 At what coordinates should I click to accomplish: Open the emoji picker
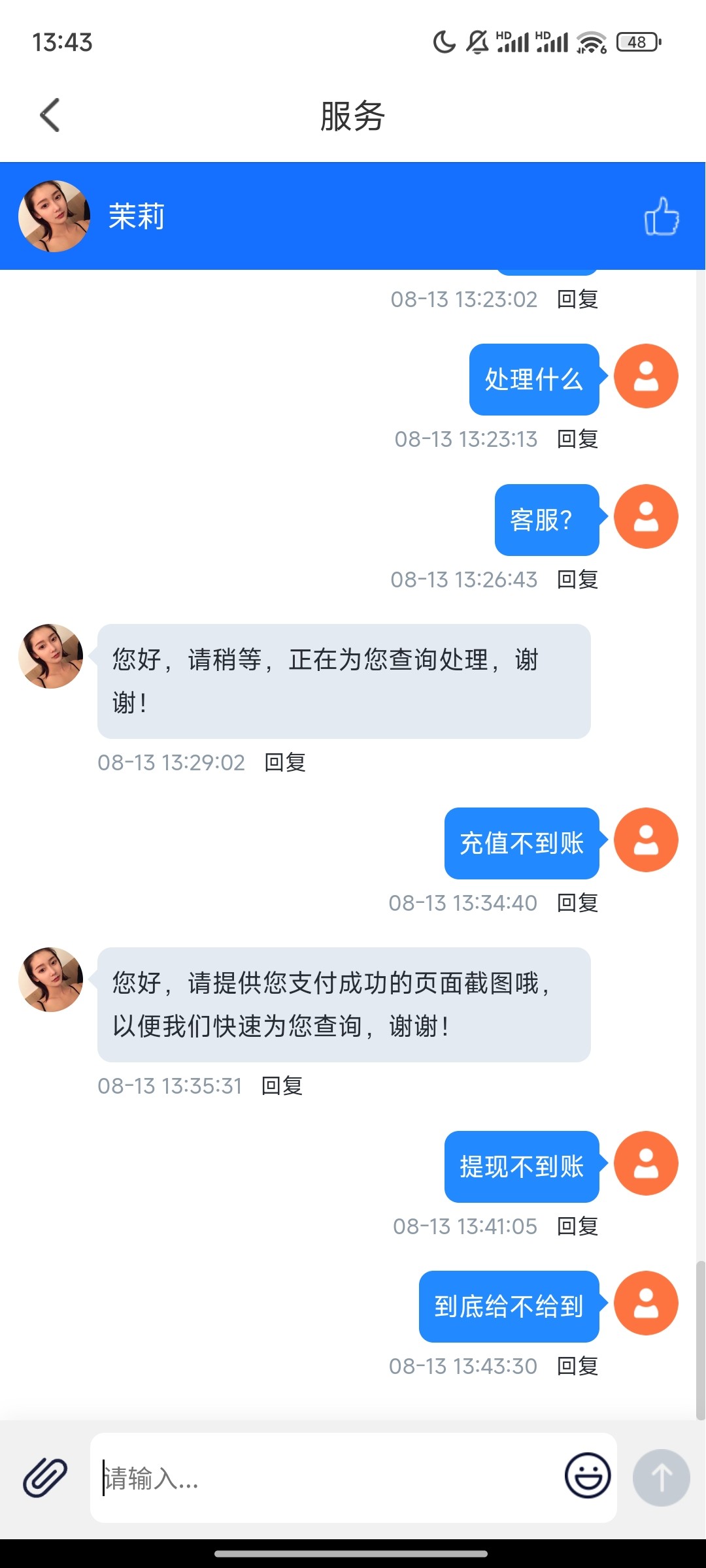click(x=587, y=1475)
